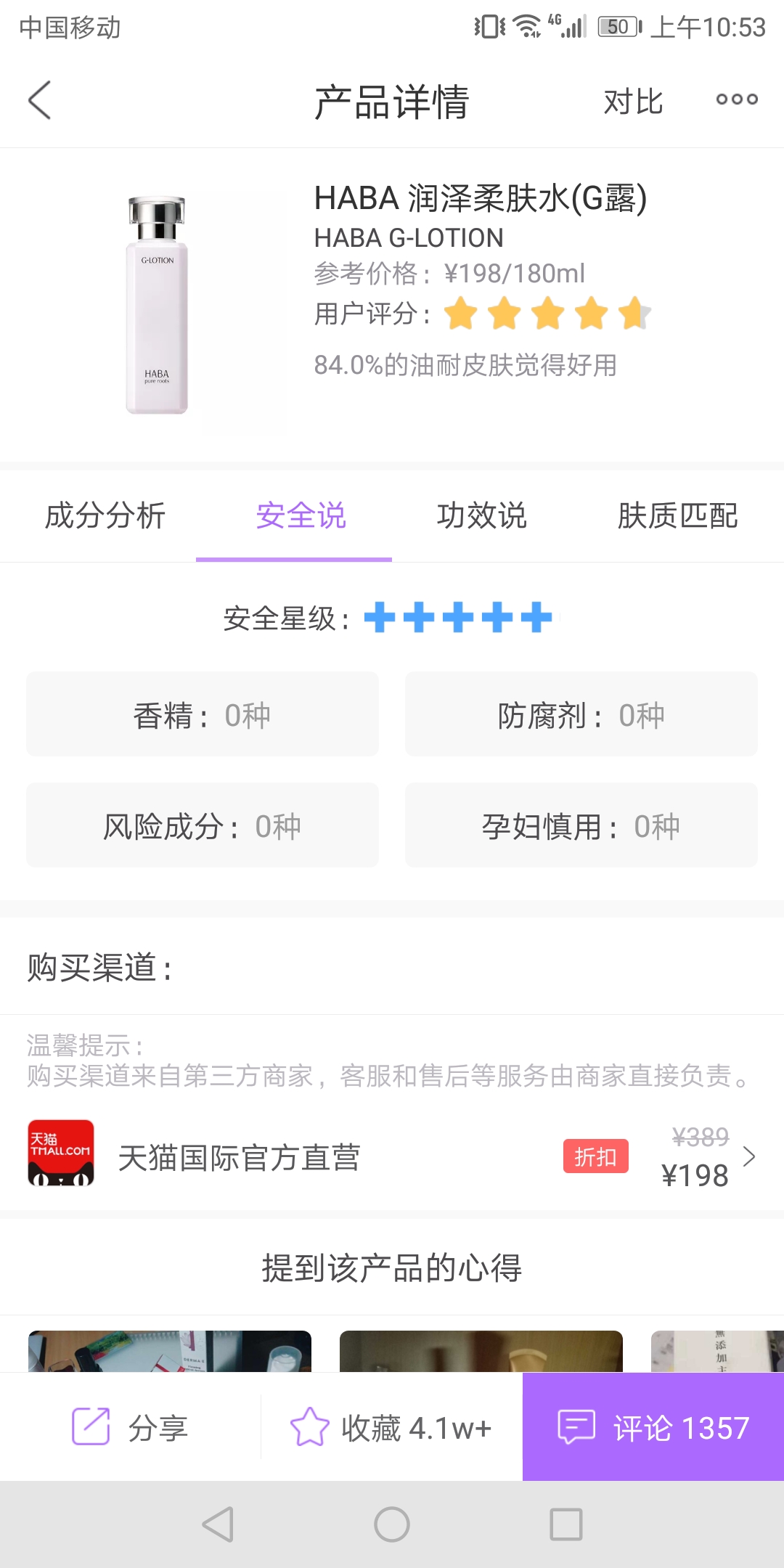This screenshot has height=1568, width=784.
Task: Open the 功效说 section
Action: coord(483,517)
